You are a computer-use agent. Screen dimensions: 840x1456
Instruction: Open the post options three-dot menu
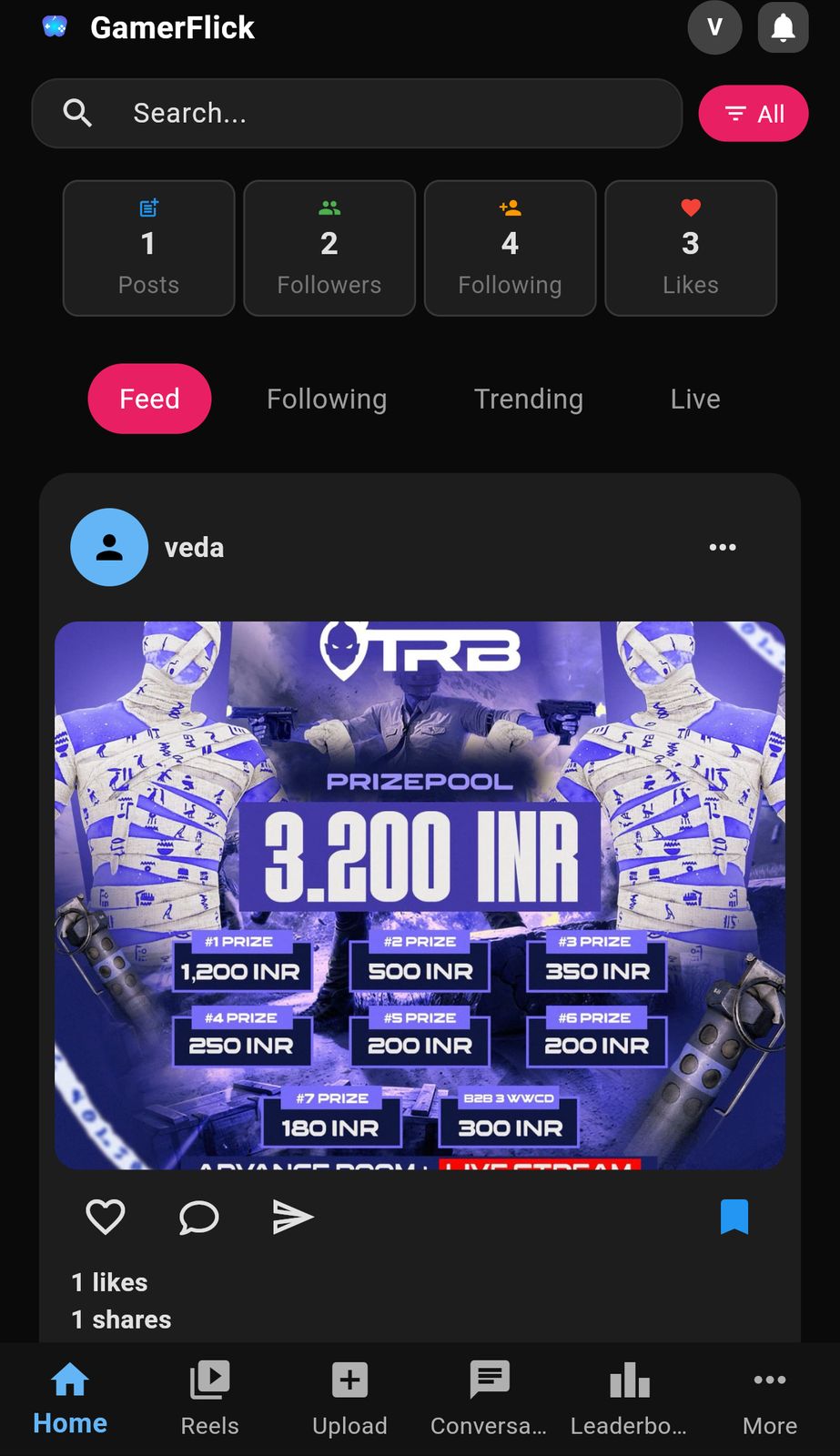coord(723,547)
